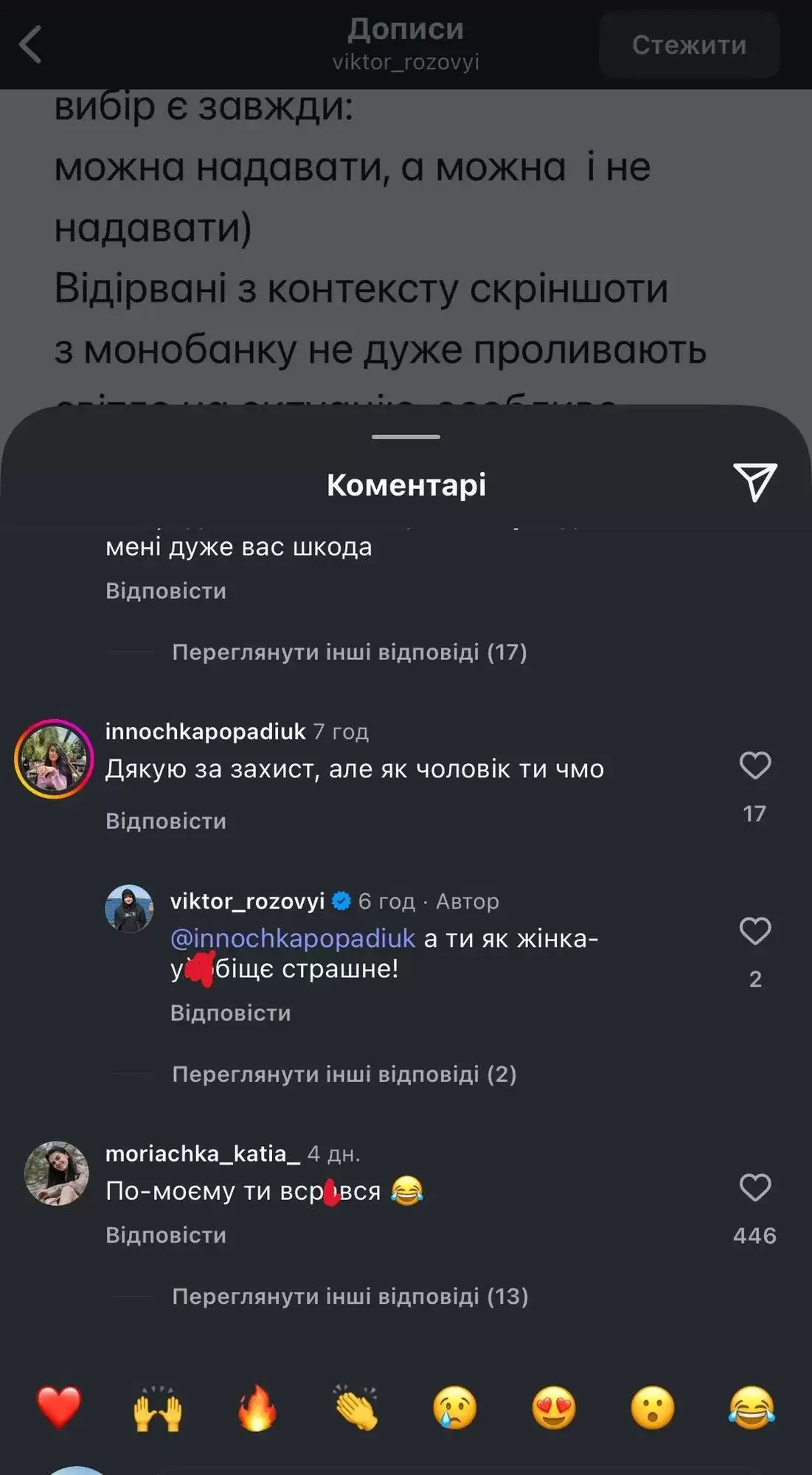Insert the fire emoji
This screenshot has width=812, height=1475.
click(x=257, y=1407)
